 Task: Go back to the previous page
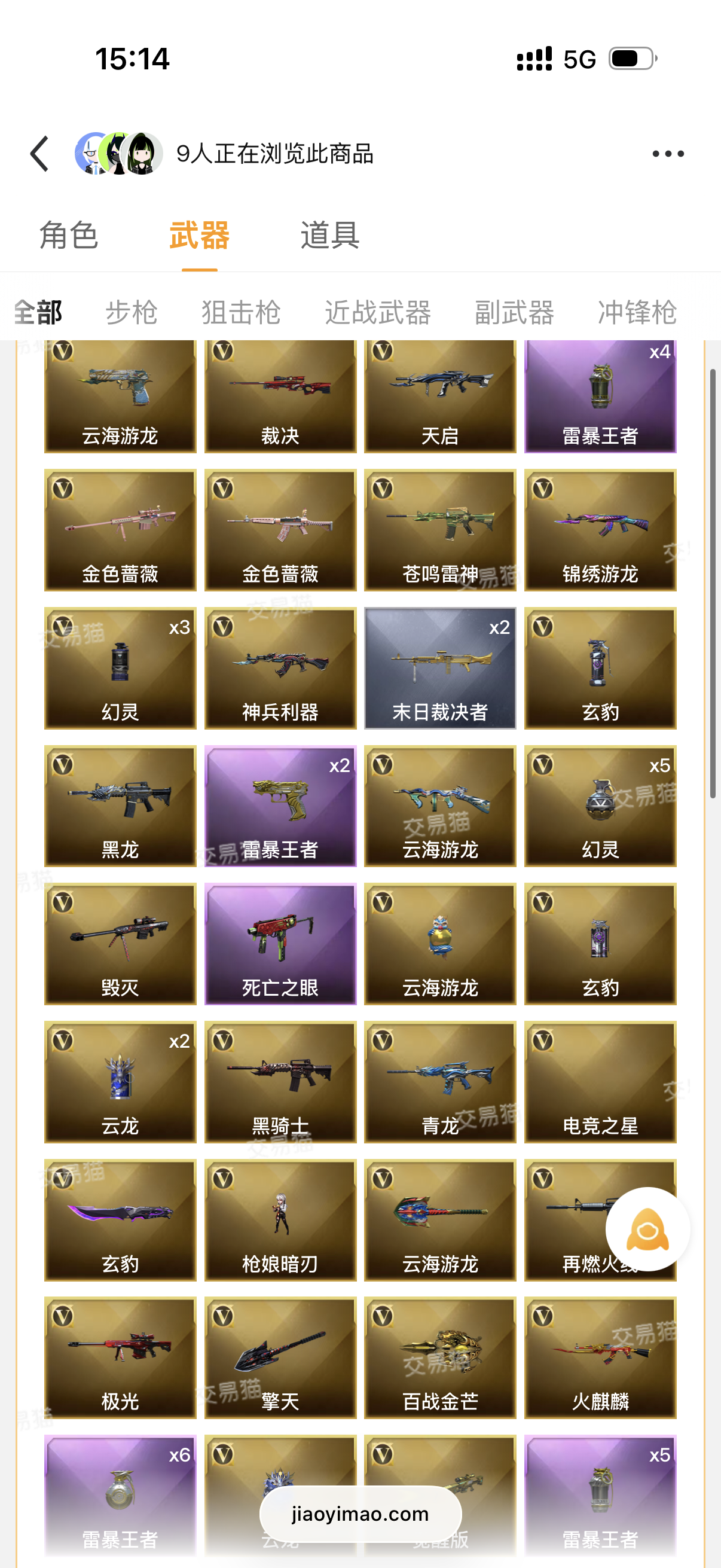(40, 153)
